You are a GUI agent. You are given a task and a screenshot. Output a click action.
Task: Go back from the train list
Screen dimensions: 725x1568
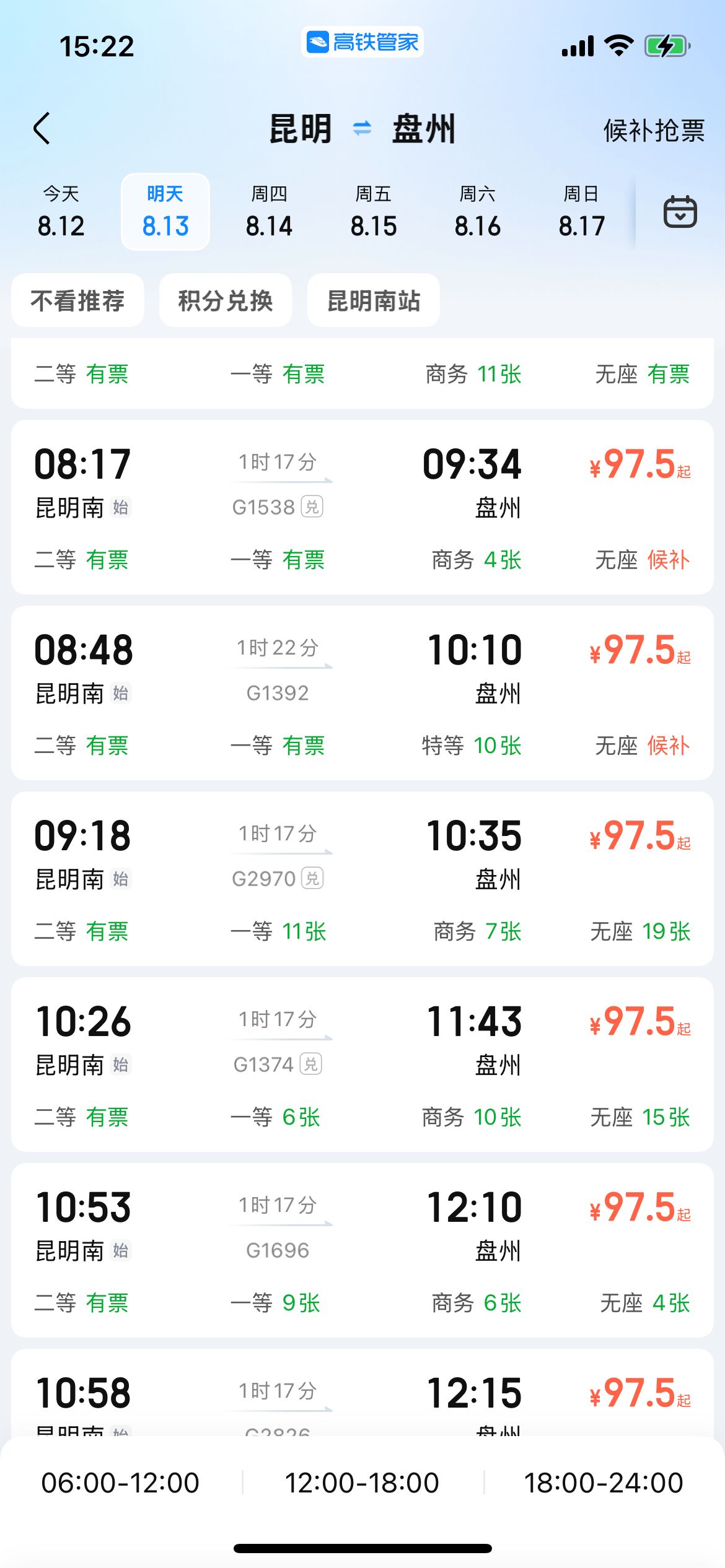[x=42, y=129]
